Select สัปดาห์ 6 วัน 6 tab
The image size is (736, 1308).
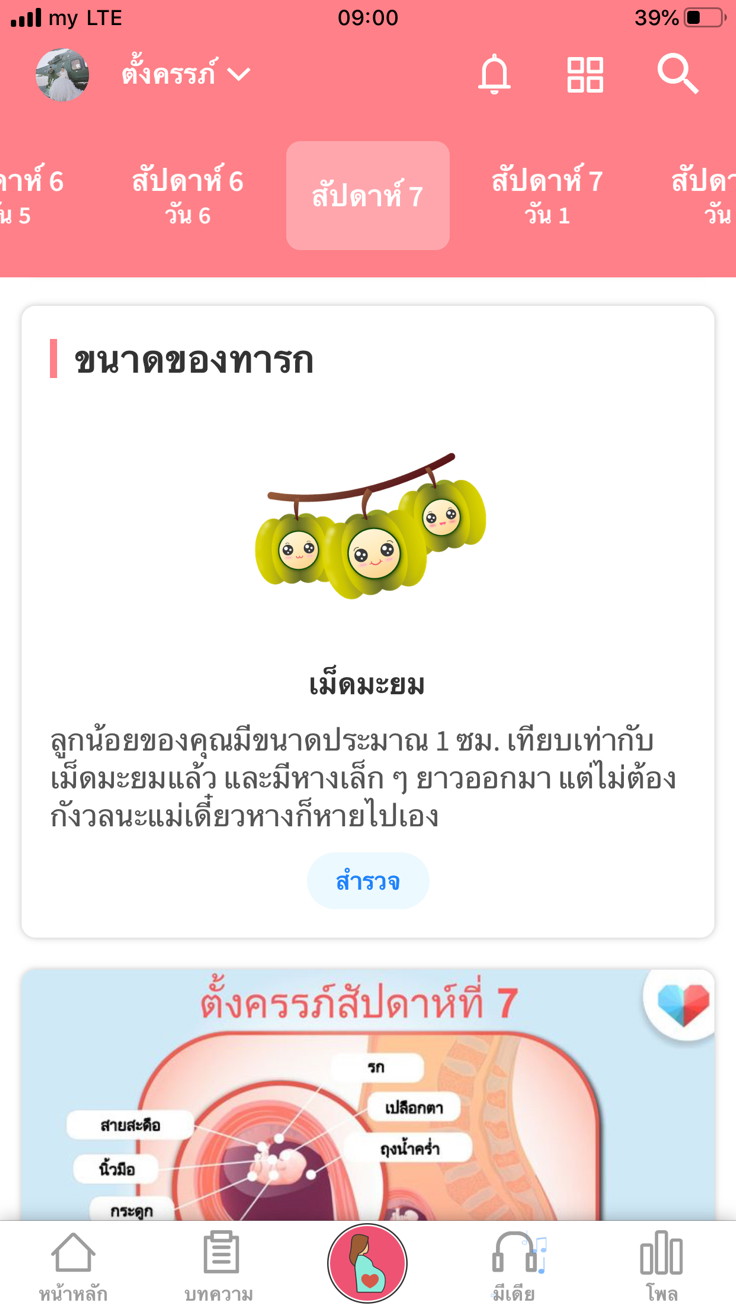187,196
